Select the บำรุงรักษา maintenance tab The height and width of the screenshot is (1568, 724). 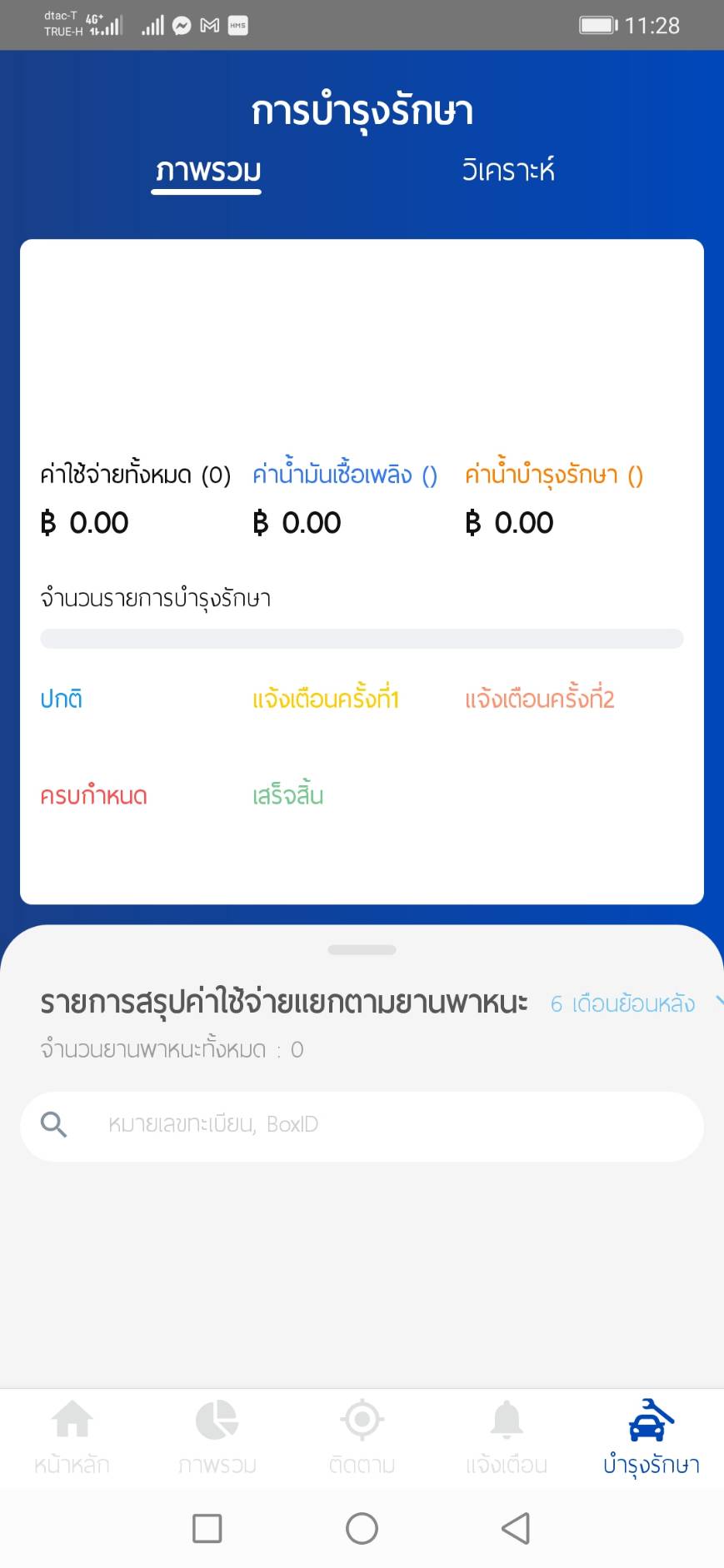pyautogui.click(x=652, y=1436)
